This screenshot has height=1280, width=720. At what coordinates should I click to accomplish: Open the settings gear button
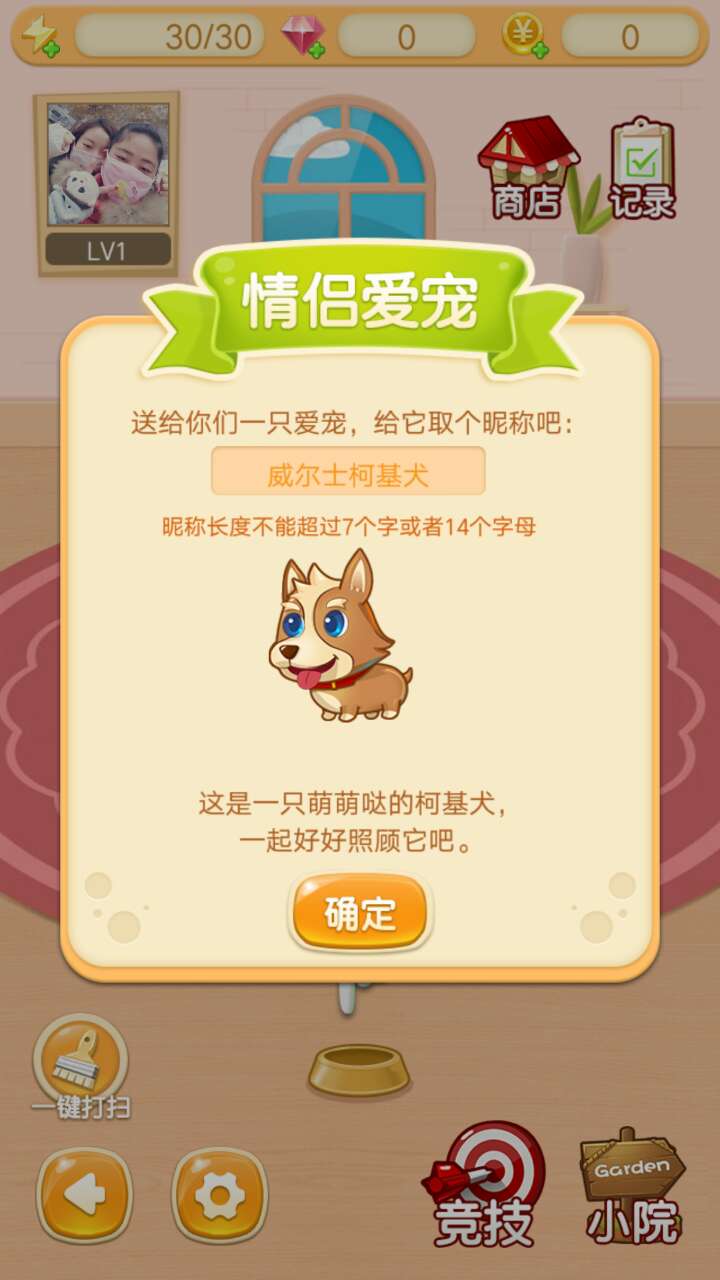pos(220,1194)
